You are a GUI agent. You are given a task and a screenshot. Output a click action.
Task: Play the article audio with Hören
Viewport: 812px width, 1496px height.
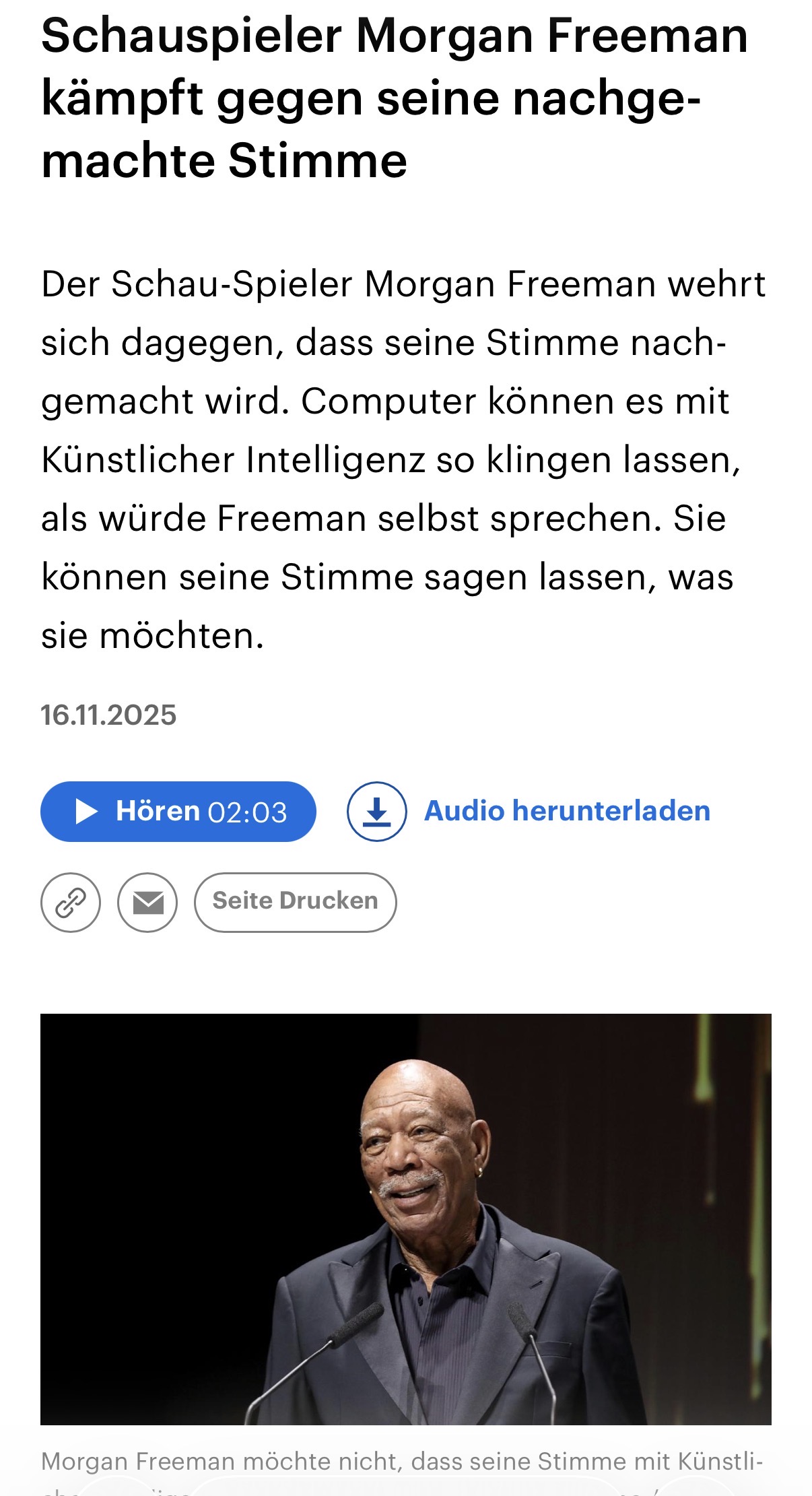click(178, 811)
